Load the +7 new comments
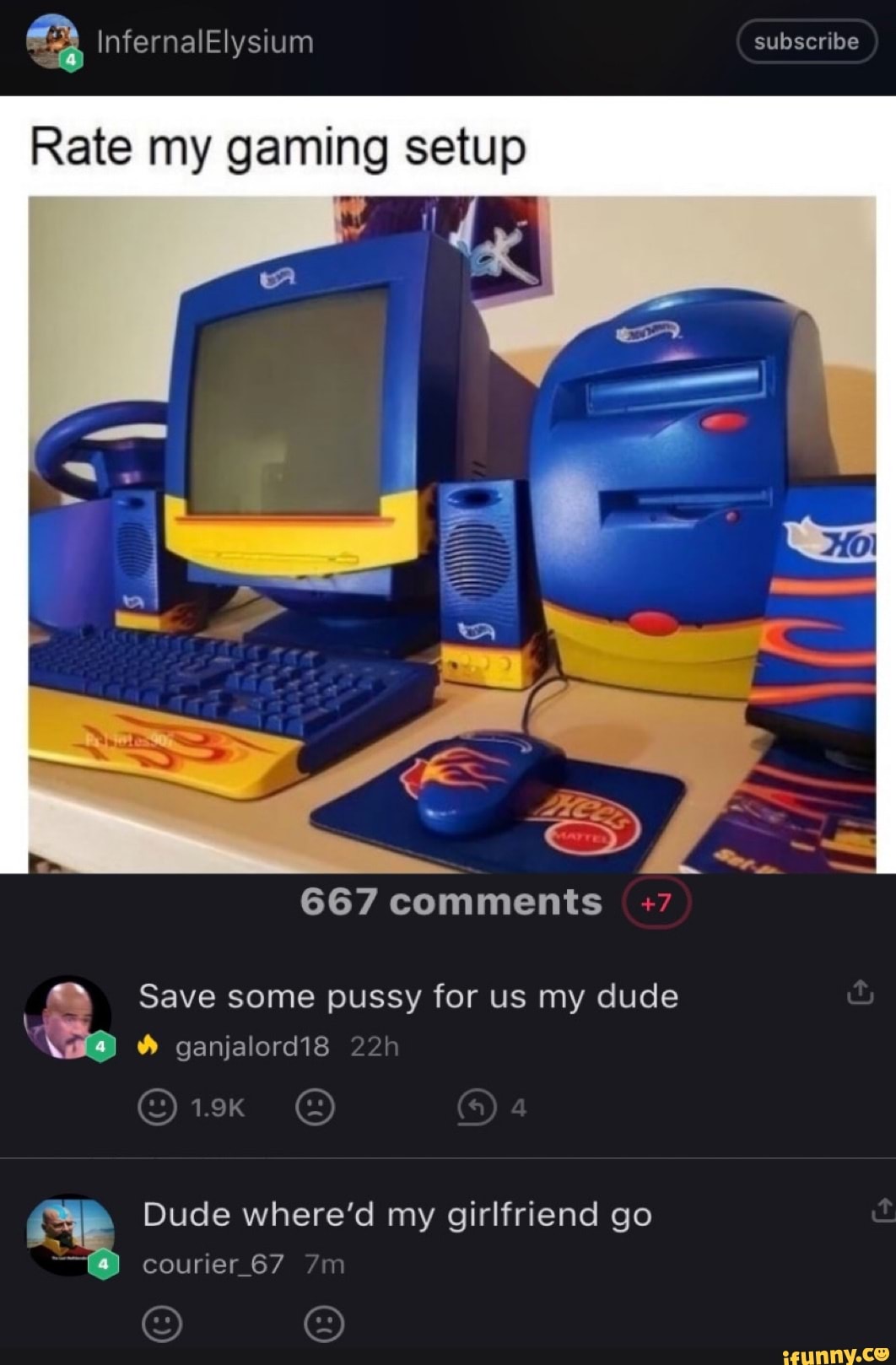 (x=656, y=903)
